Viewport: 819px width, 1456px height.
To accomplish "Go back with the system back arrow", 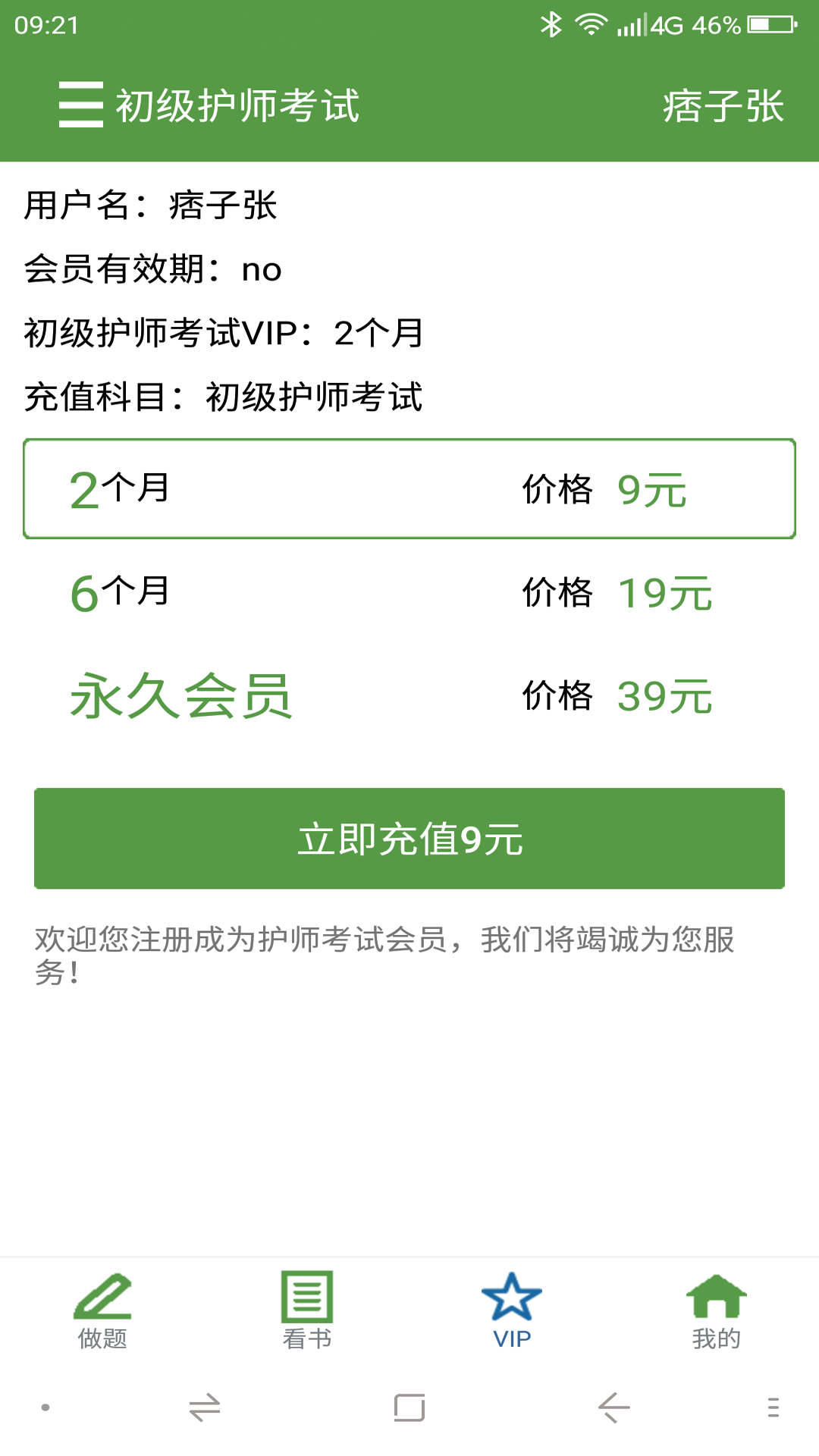I will click(x=613, y=1408).
